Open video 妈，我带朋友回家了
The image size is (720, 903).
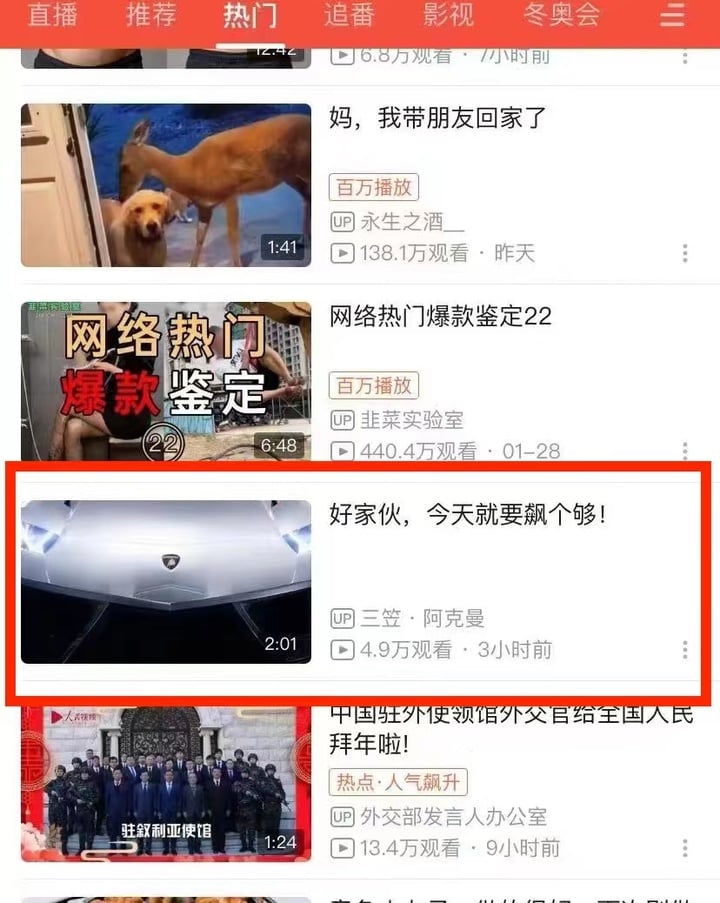pos(166,185)
